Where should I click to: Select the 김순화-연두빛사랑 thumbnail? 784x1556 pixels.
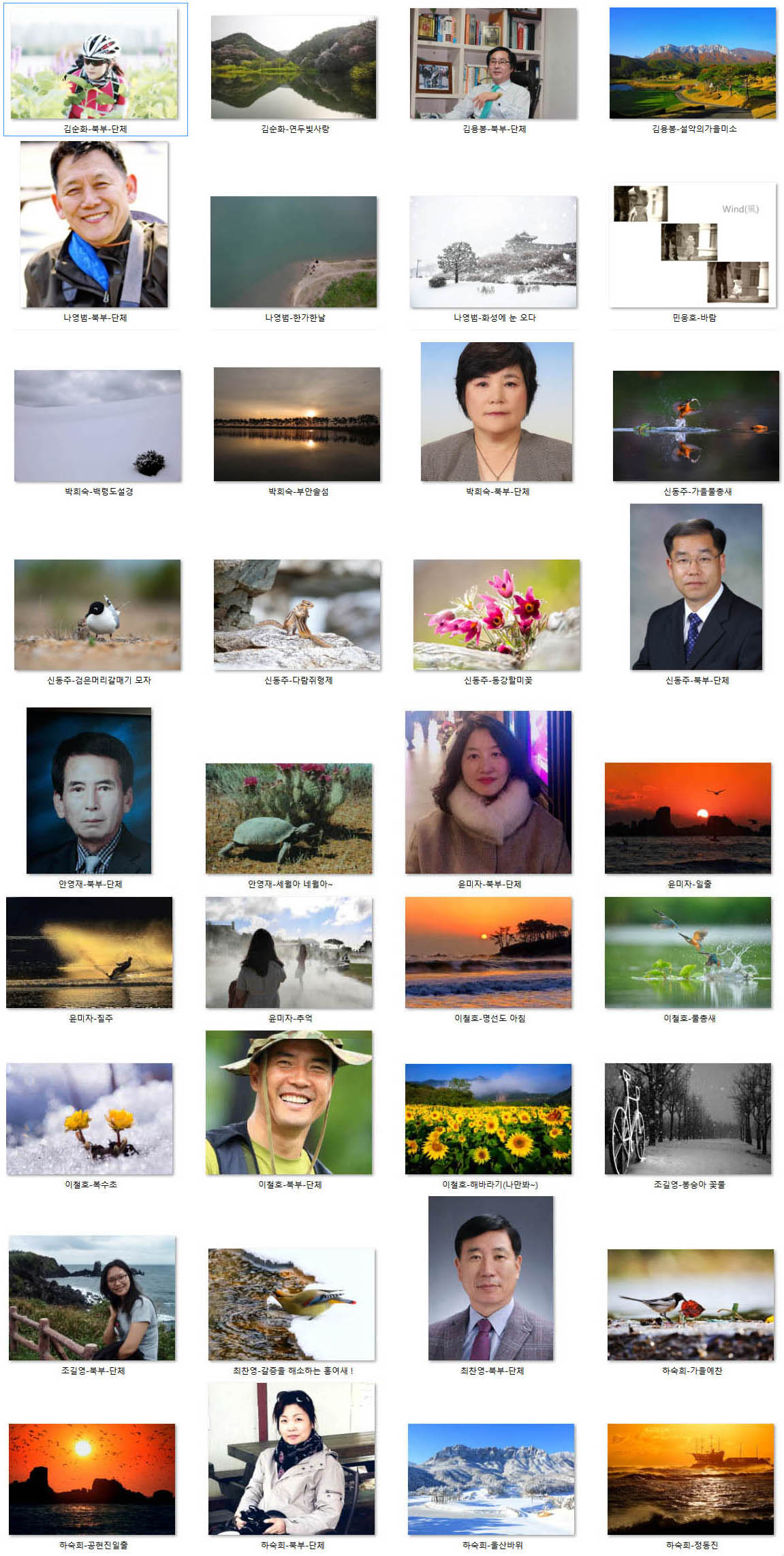click(x=294, y=67)
